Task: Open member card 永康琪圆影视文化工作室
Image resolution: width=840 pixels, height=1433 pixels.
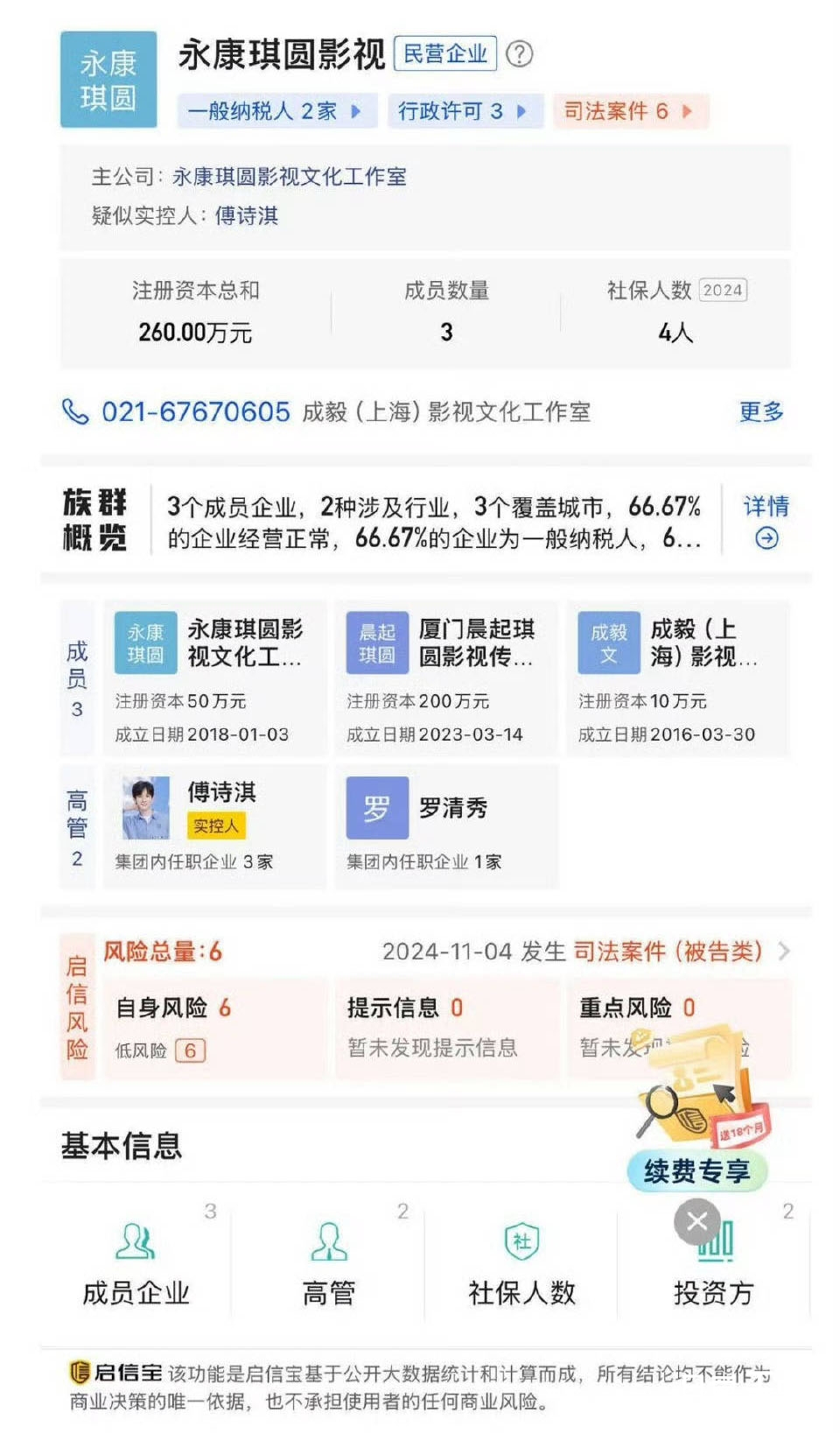Action: tap(214, 678)
